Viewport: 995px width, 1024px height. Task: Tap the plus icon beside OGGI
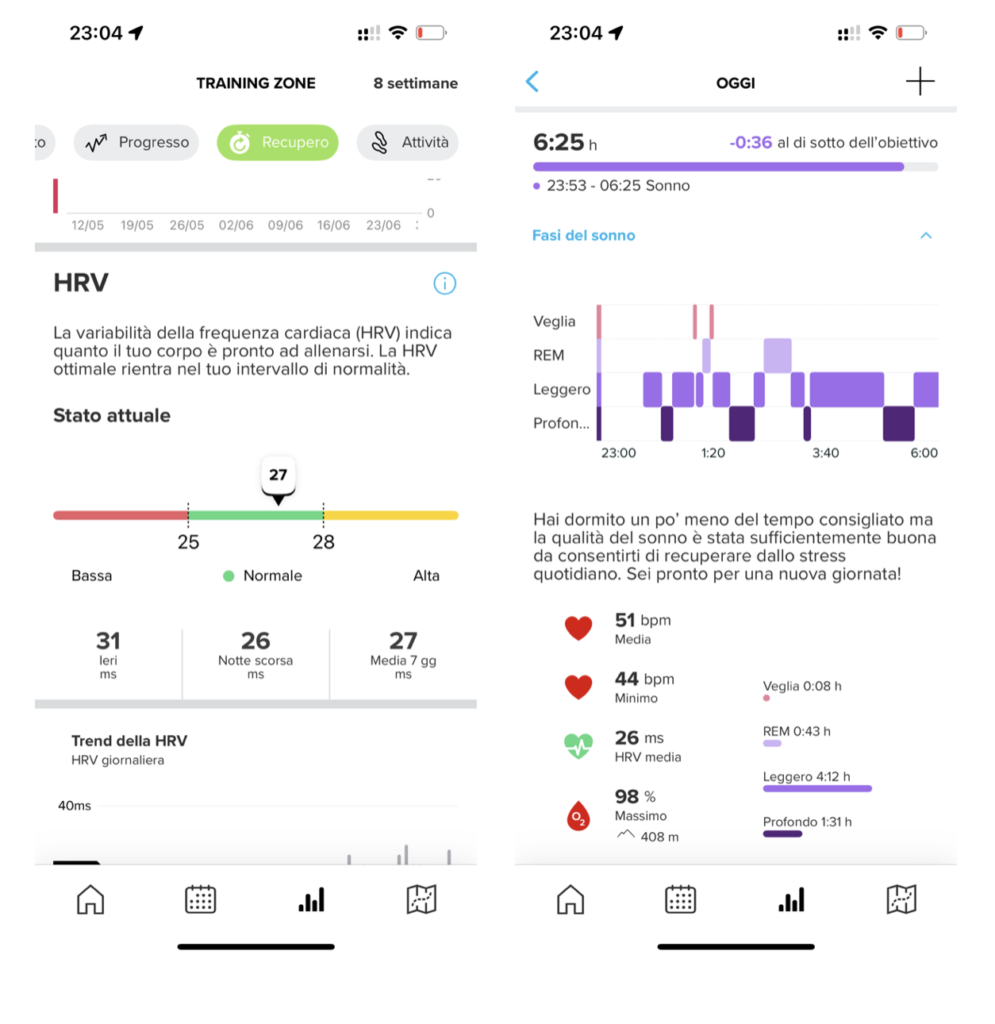tap(919, 82)
